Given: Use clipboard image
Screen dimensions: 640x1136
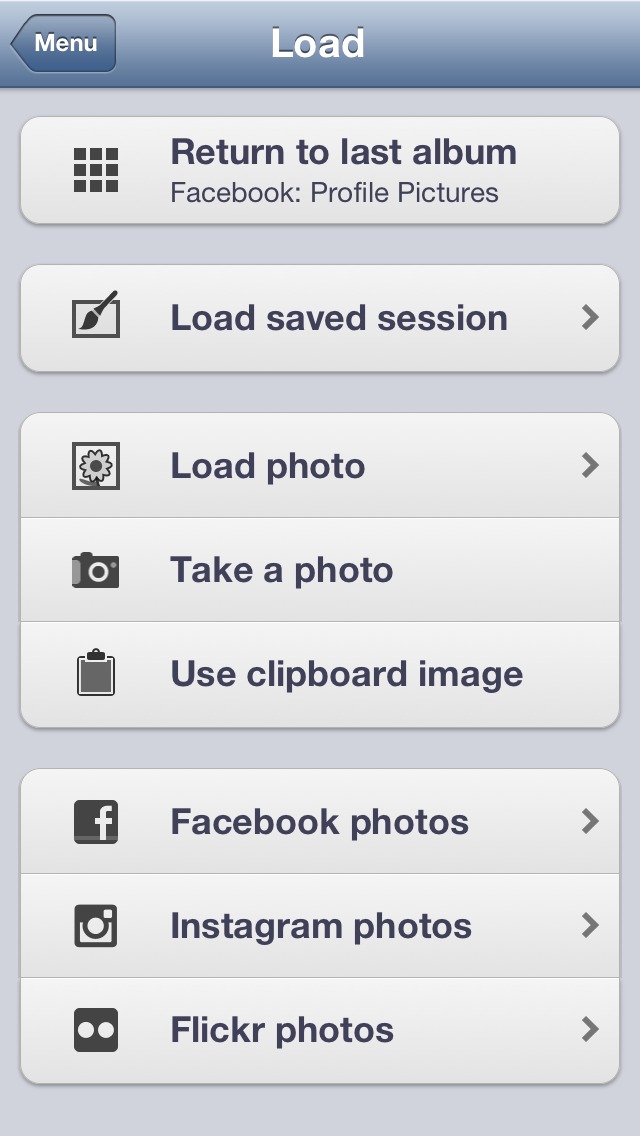Looking at the screenshot, I should tap(320, 674).
